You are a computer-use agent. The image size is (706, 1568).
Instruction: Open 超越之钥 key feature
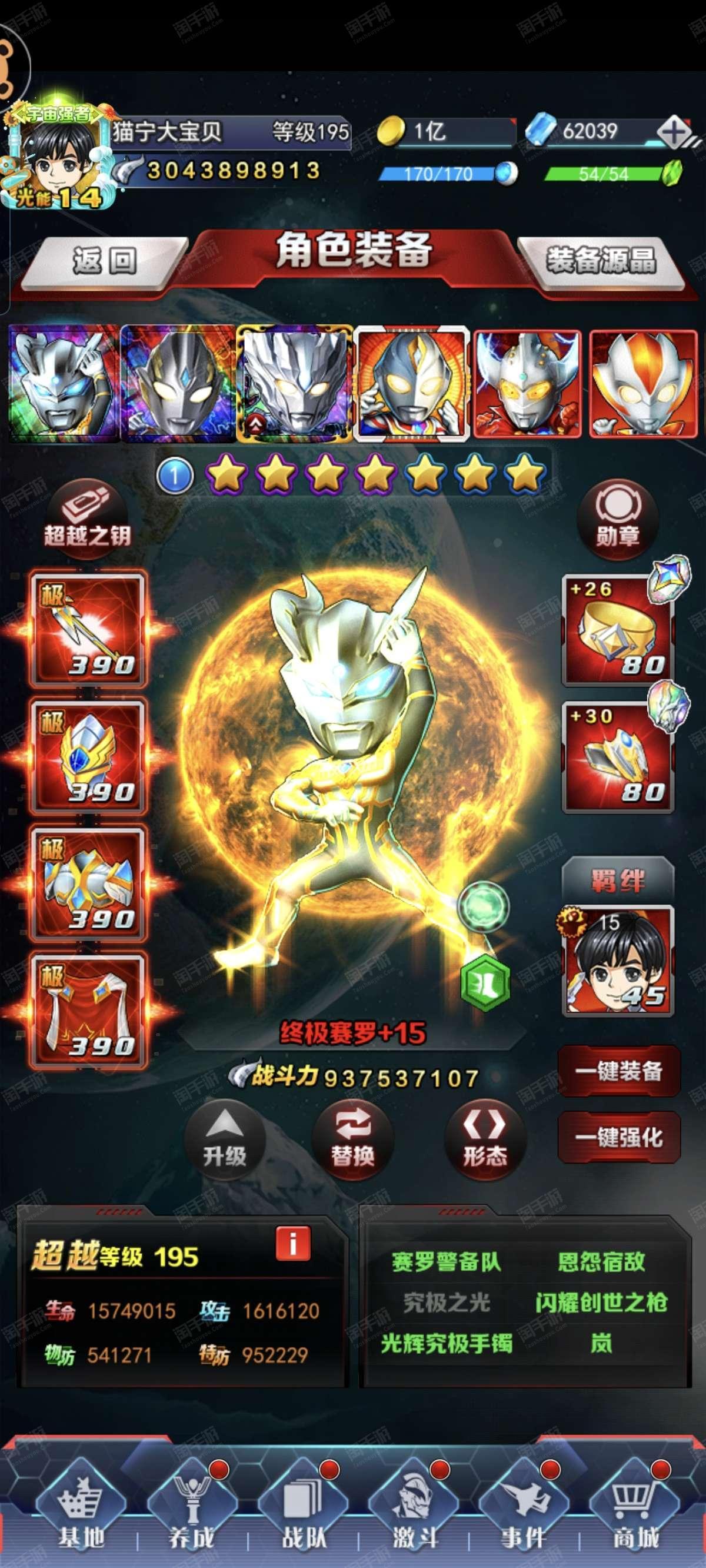pyautogui.click(x=87, y=515)
